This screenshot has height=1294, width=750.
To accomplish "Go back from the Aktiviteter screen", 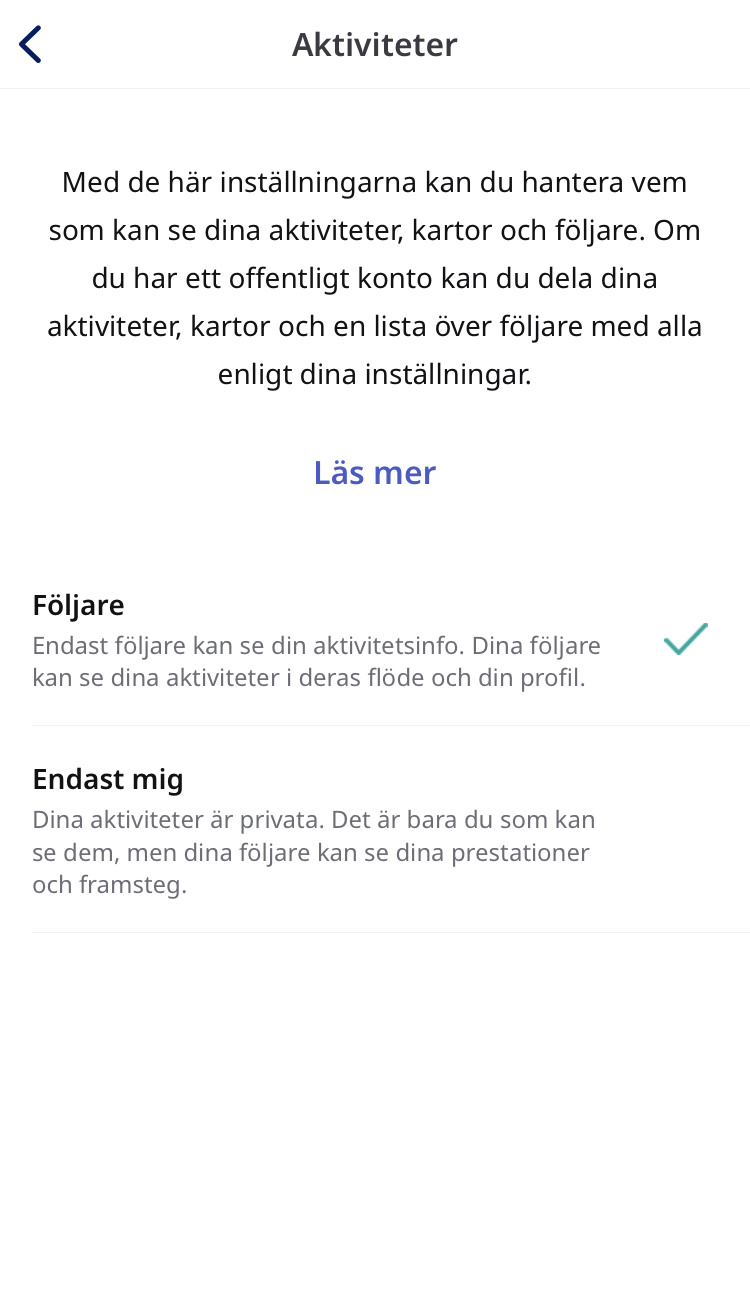I will [31, 45].
